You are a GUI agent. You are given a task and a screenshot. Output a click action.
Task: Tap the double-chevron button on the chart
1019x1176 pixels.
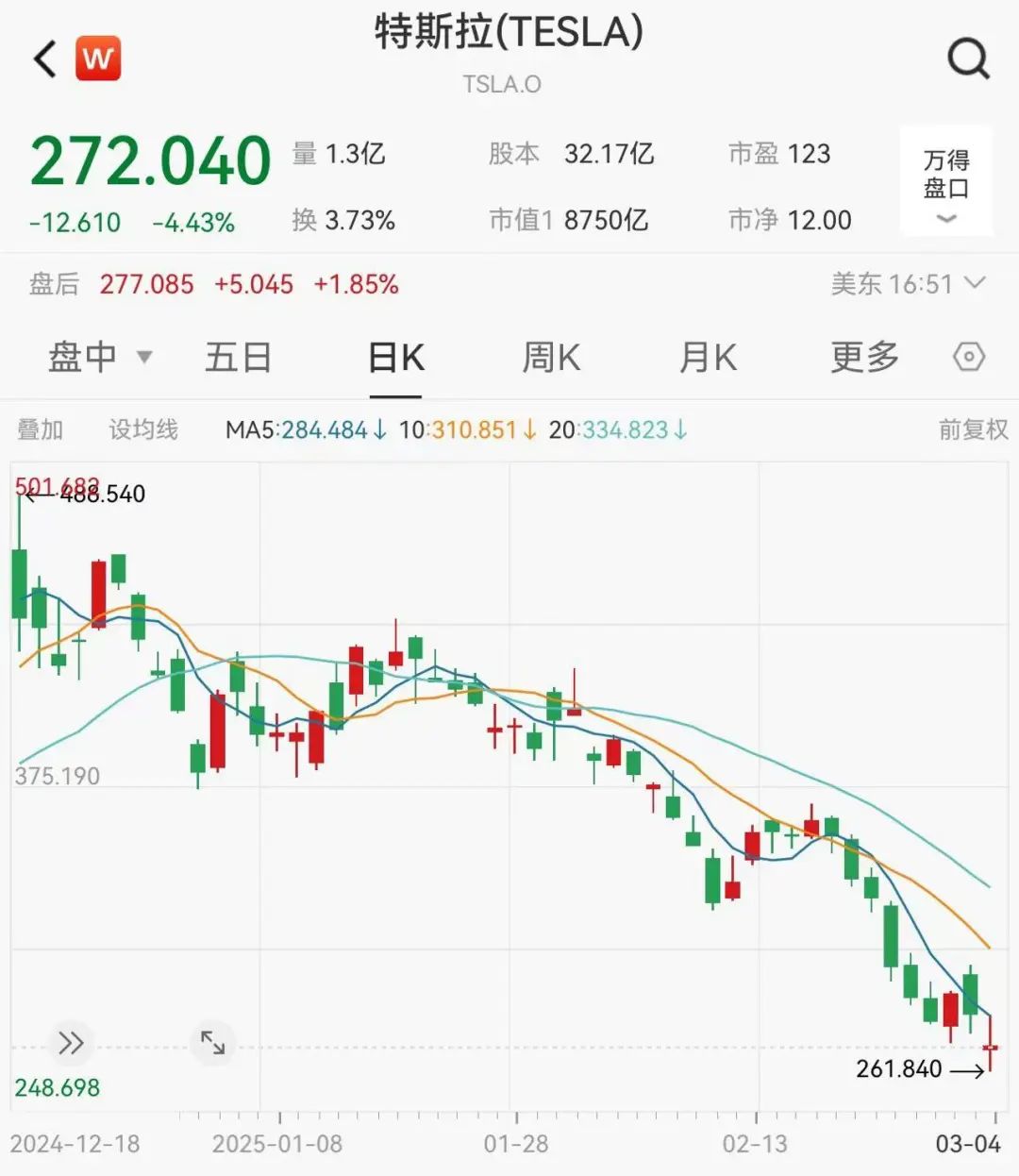click(x=71, y=1043)
